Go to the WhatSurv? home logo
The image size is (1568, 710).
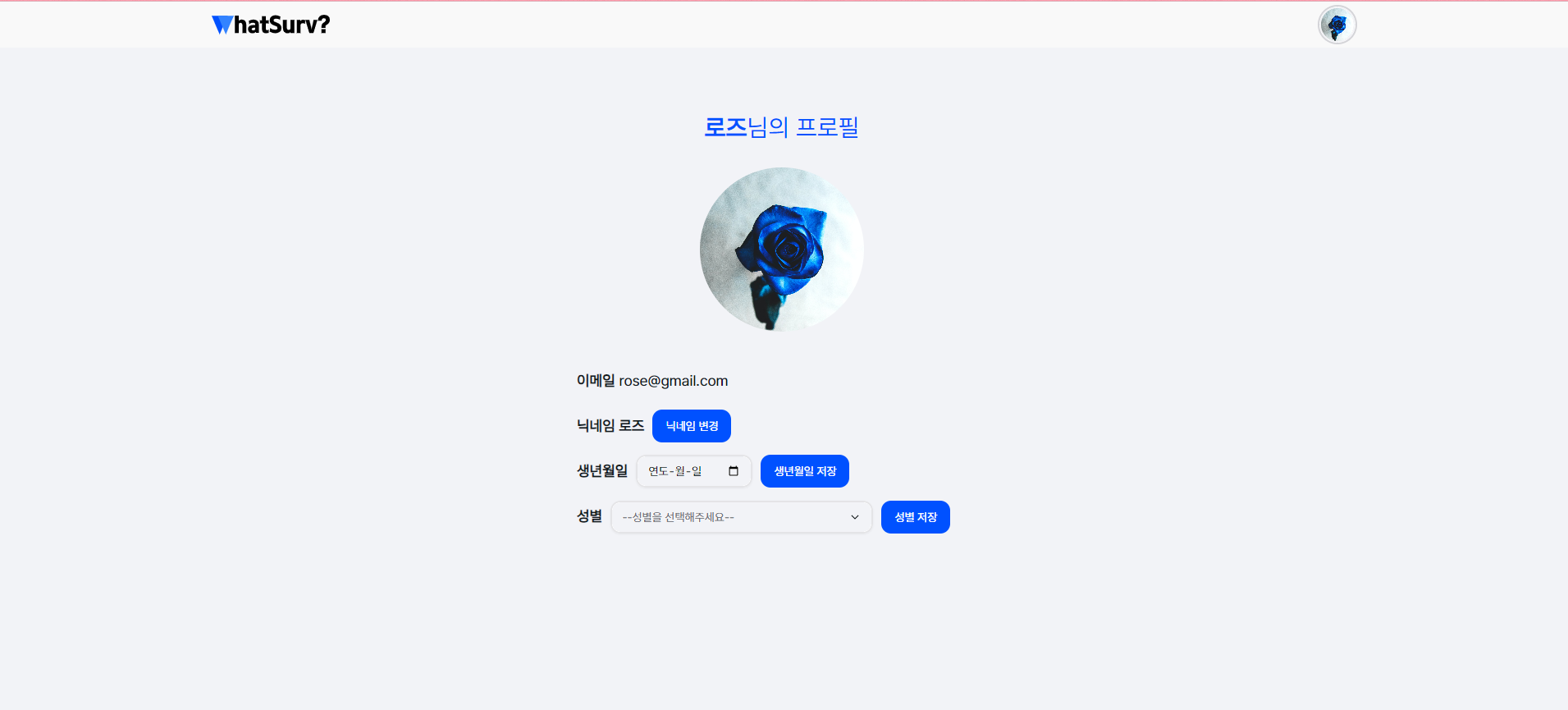coord(271,25)
